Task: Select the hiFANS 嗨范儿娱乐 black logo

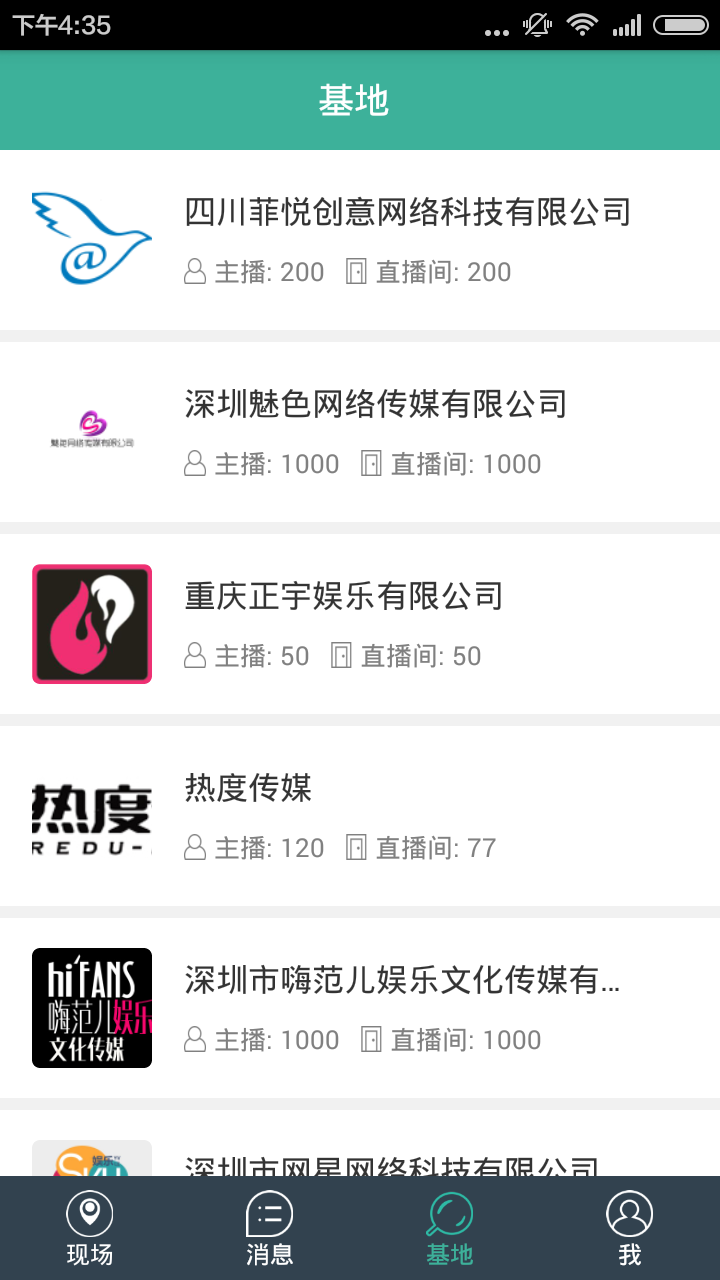Action: click(92, 1007)
